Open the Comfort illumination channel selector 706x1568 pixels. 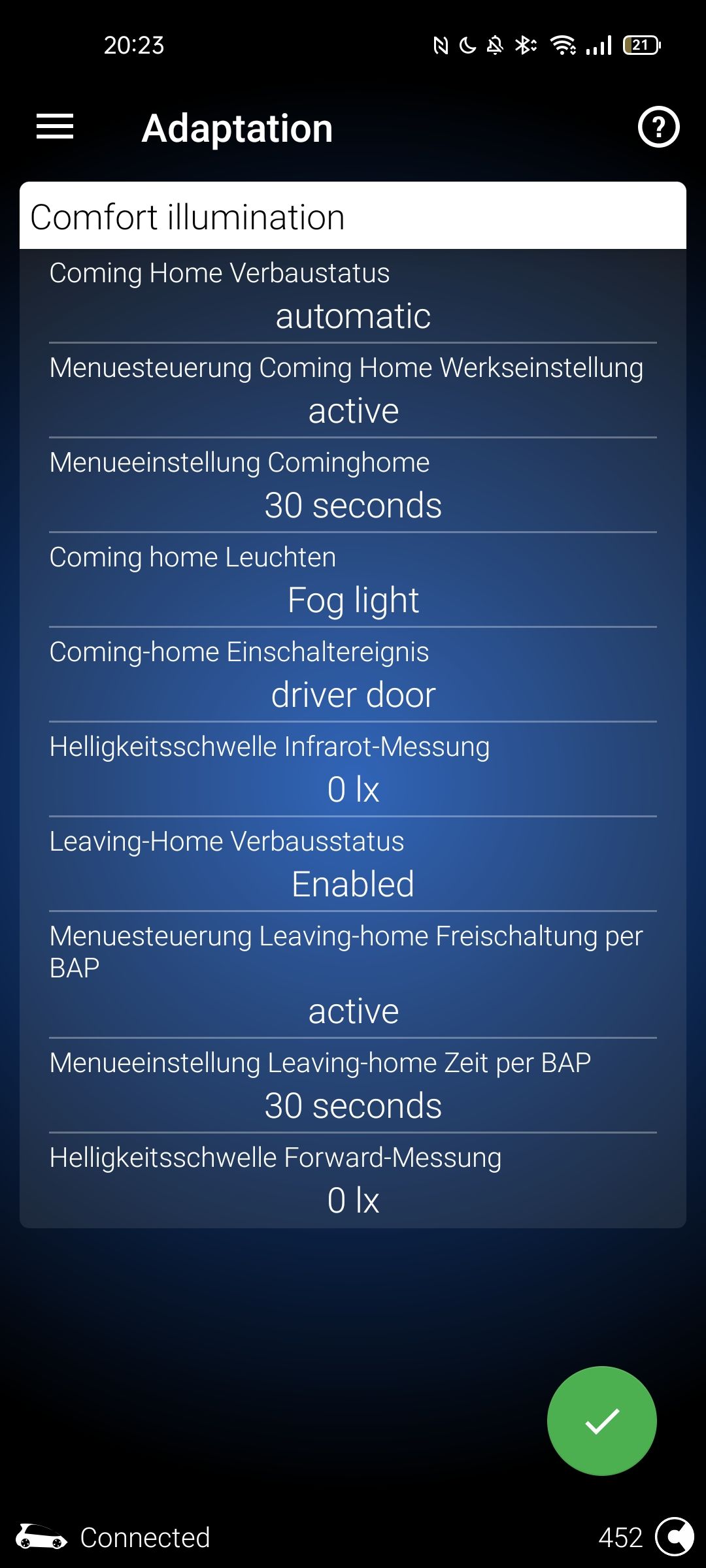353,216
